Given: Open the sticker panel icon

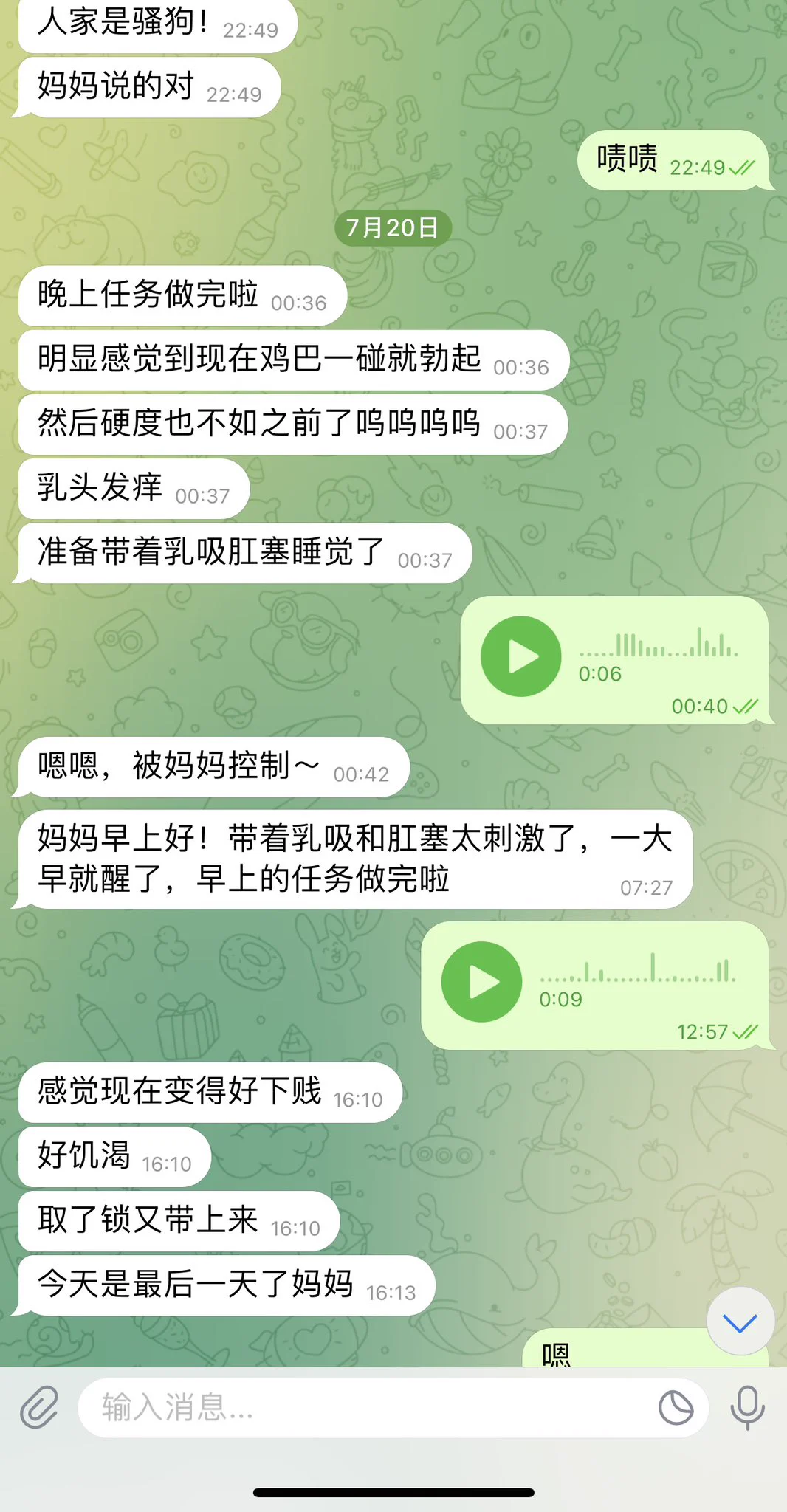Looking at the screenshot, I should coord(676,1407).
